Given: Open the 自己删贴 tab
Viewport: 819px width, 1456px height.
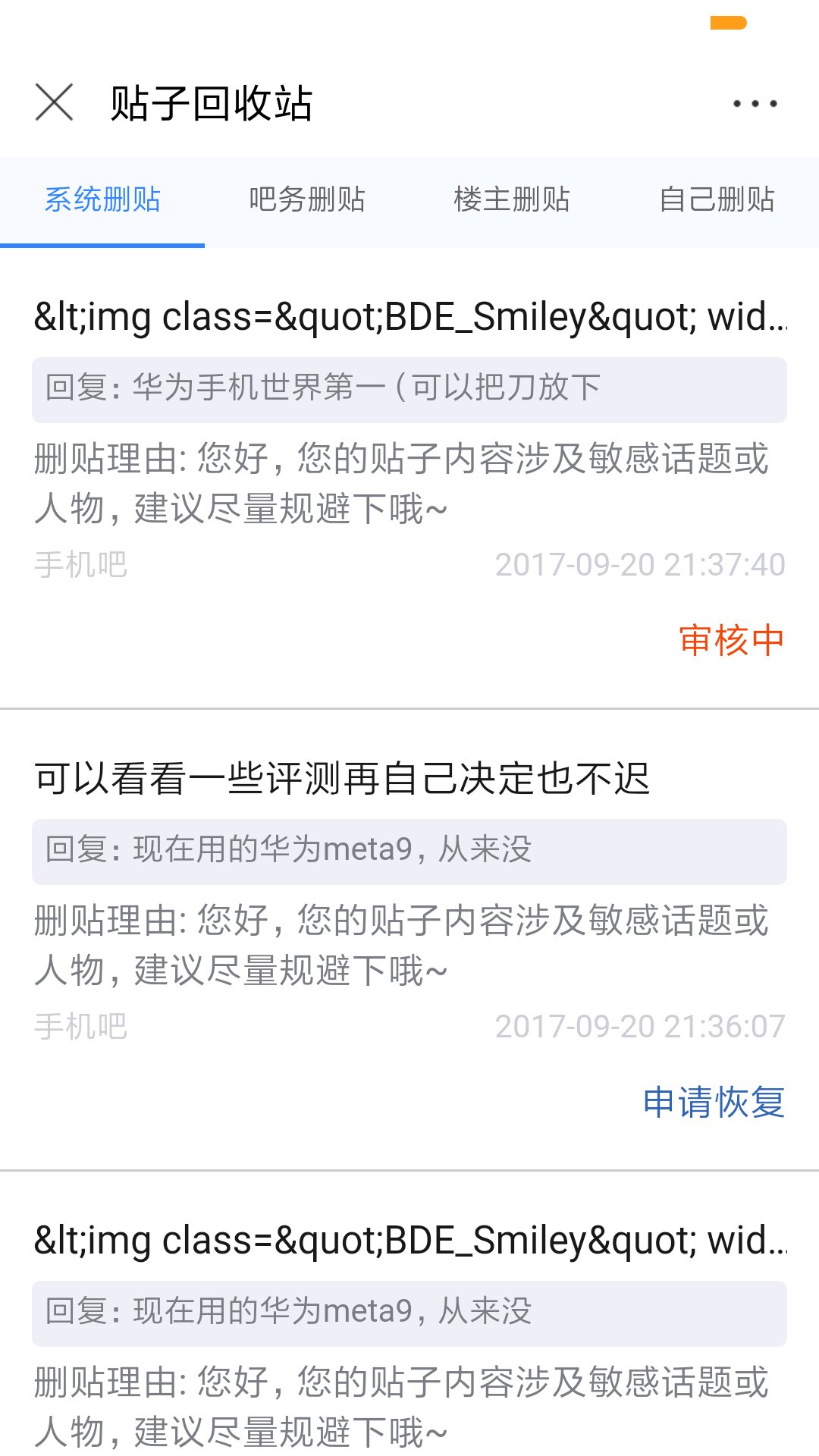Looking at the screenshot, I should click(717, 200).
